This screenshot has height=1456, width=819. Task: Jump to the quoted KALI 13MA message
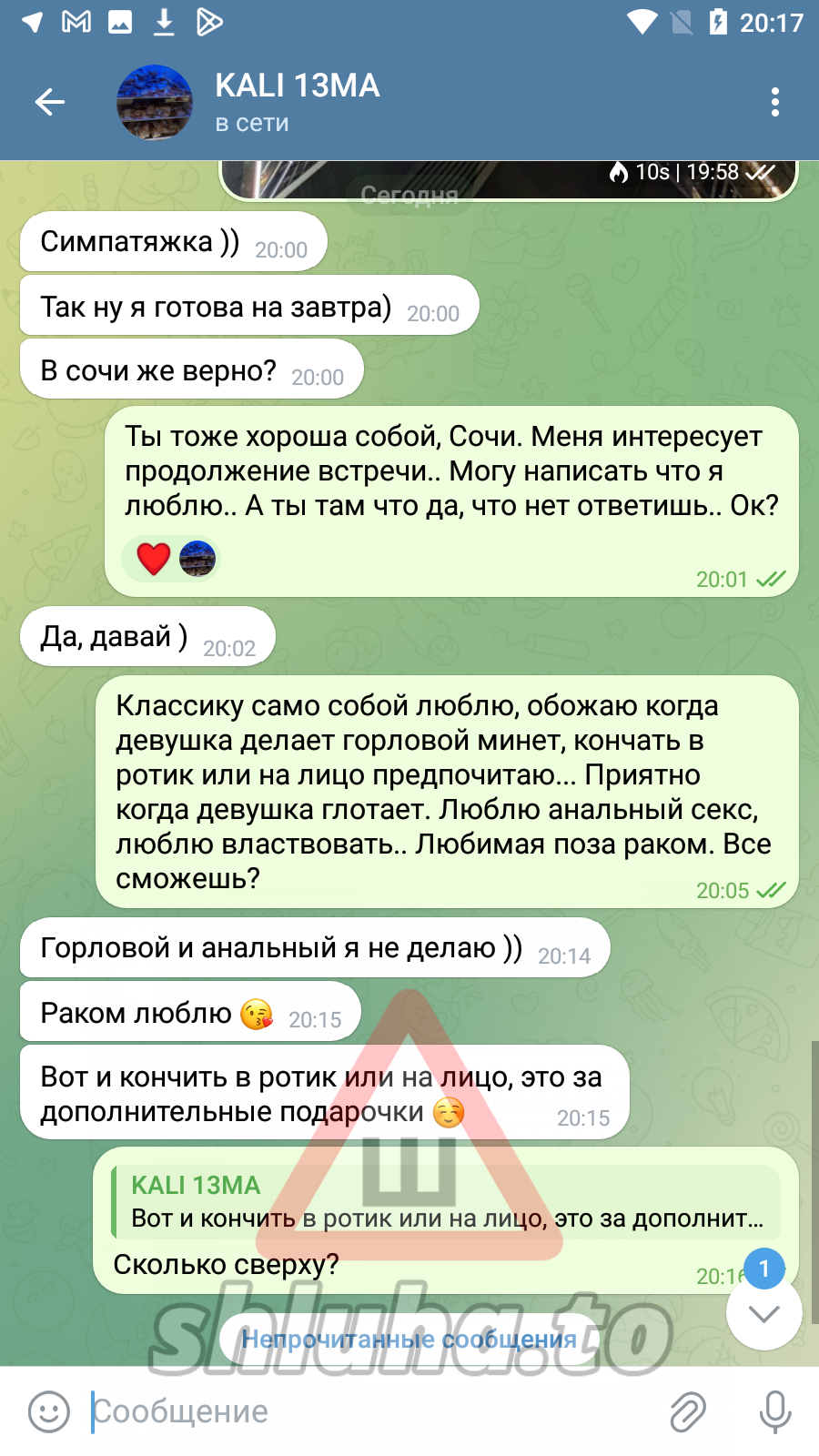point(446,1201)
